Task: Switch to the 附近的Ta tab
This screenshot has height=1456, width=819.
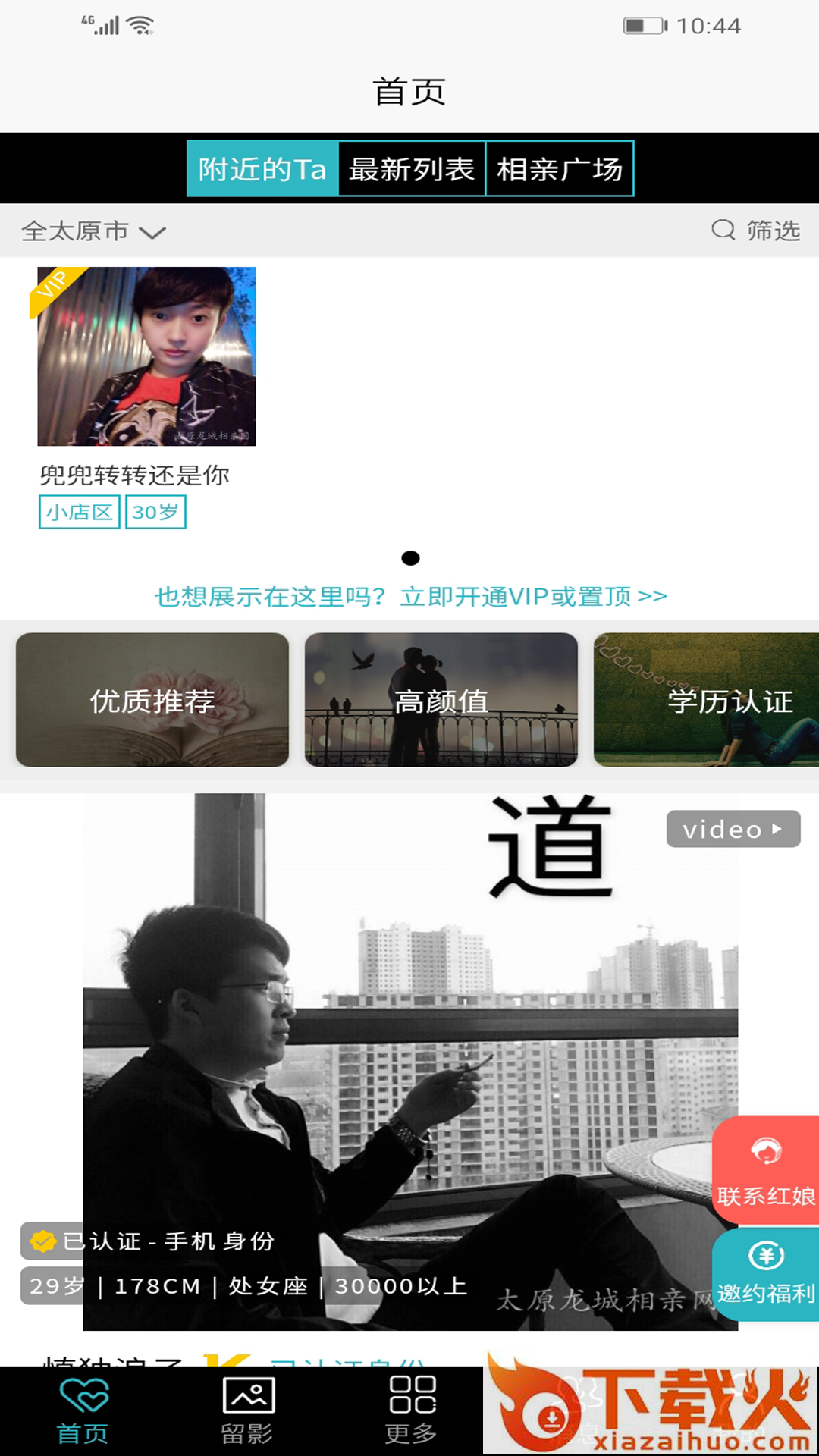Action: tap(262, 168)
